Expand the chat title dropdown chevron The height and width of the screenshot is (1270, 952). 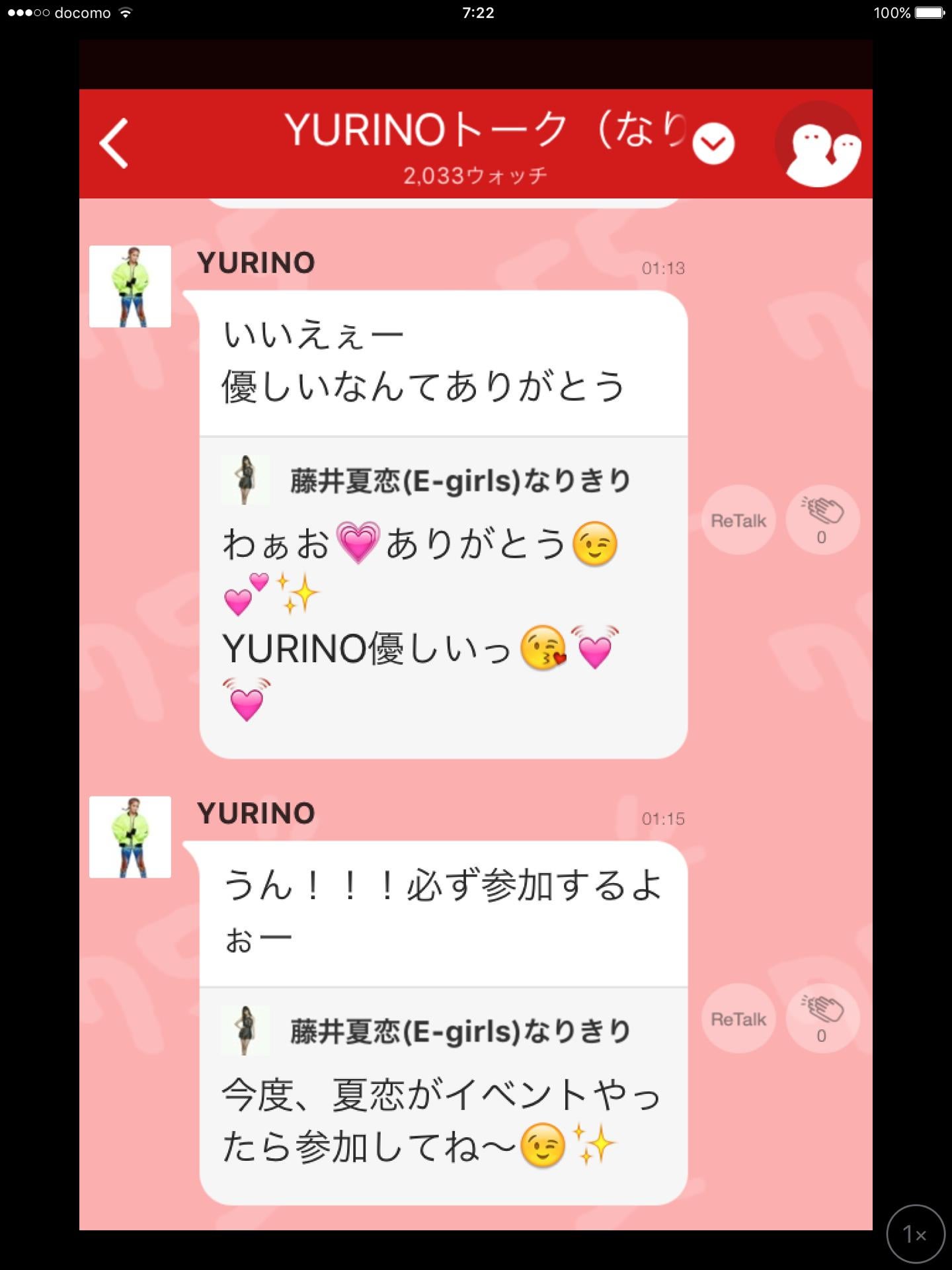pyautogui.click(x=713, y=142)
